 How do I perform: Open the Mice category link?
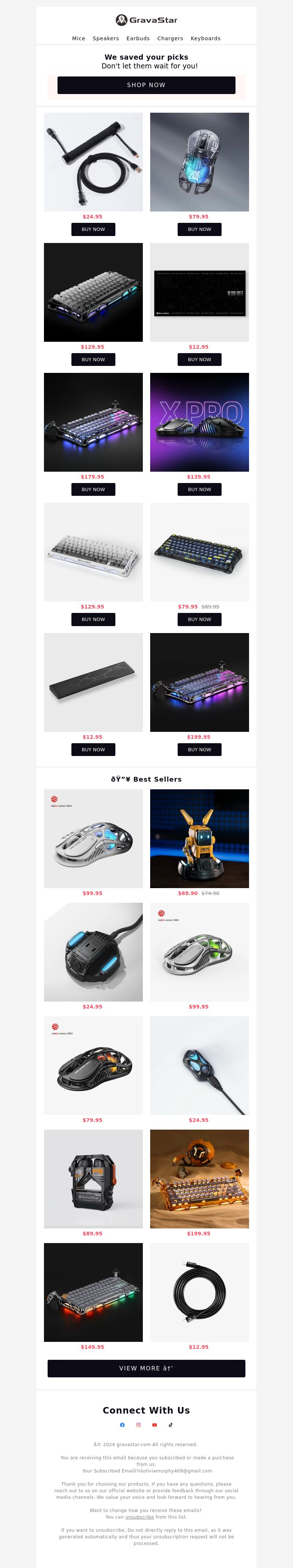79,38
